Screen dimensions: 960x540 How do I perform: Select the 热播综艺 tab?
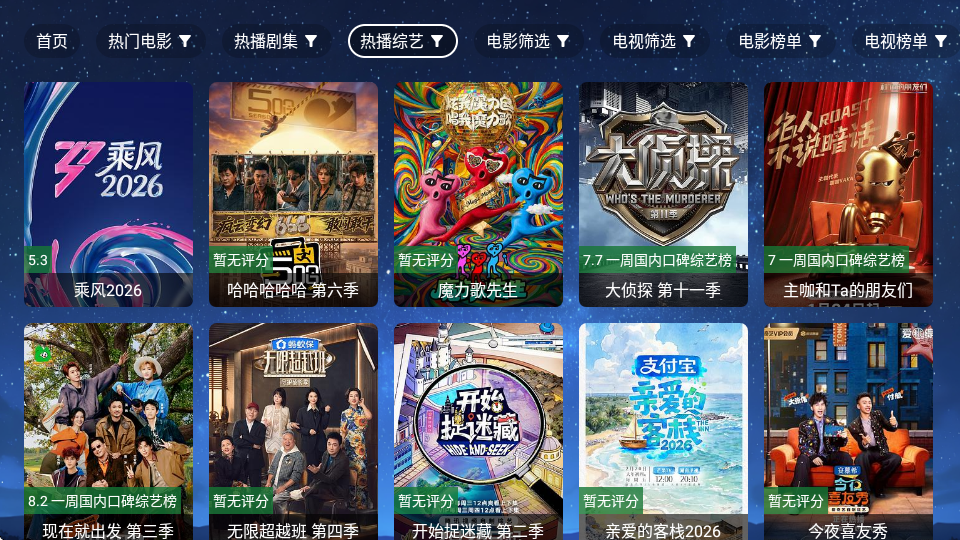point(402,41)
